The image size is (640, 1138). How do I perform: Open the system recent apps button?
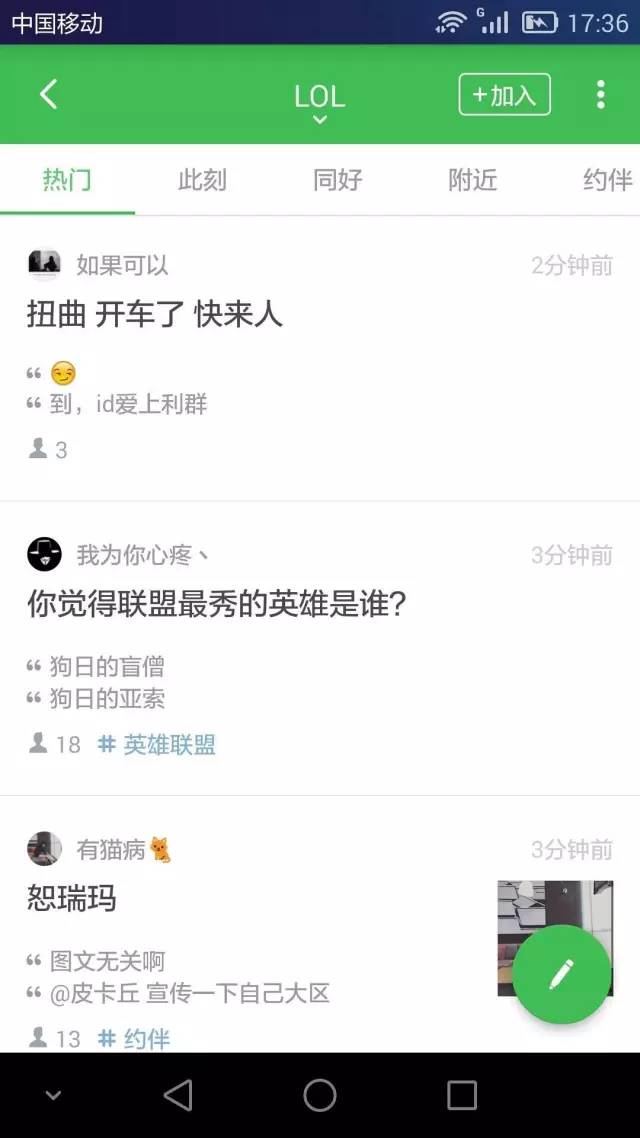pyautogui.click(x=461, y=1095)
